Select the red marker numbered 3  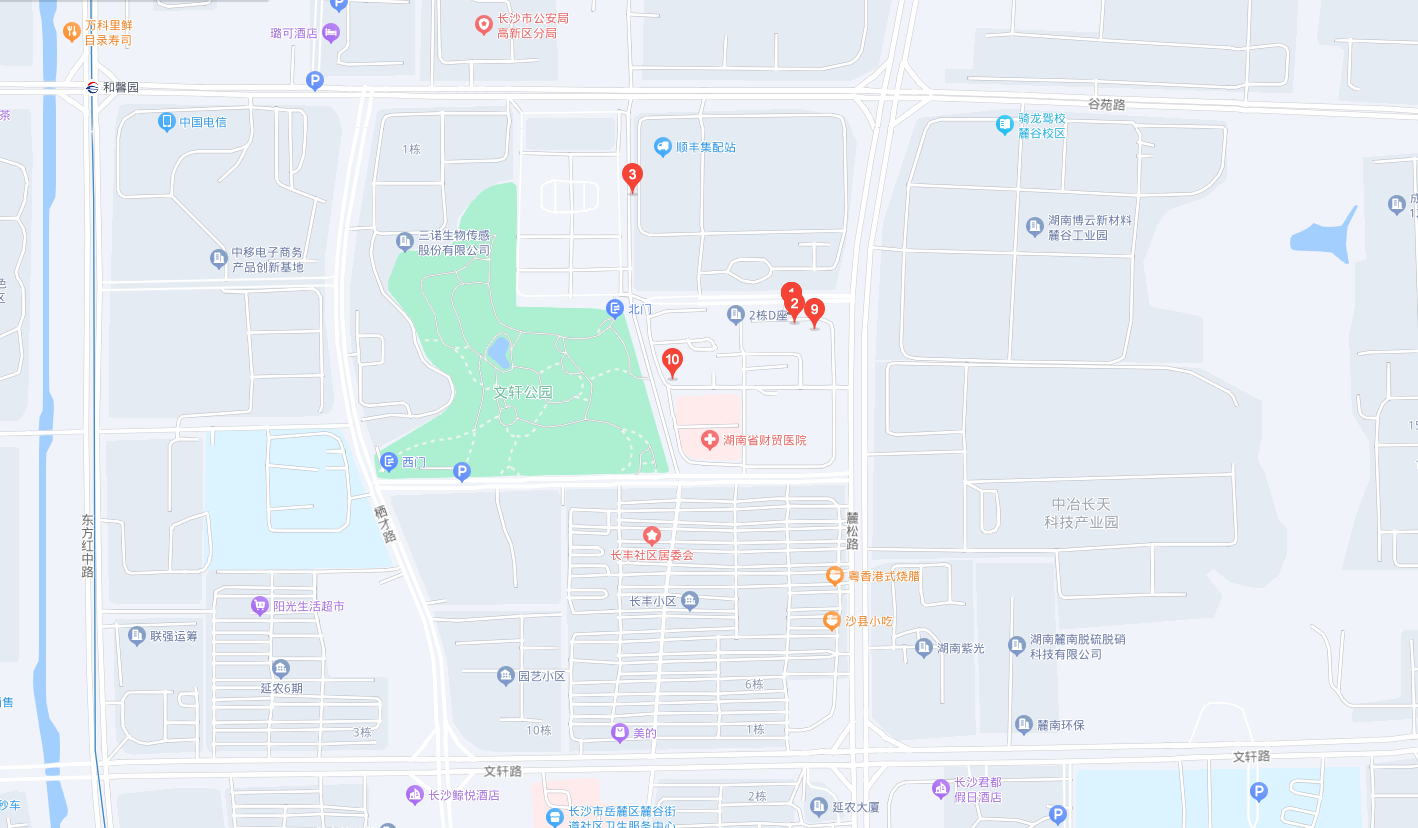[632, 176]
